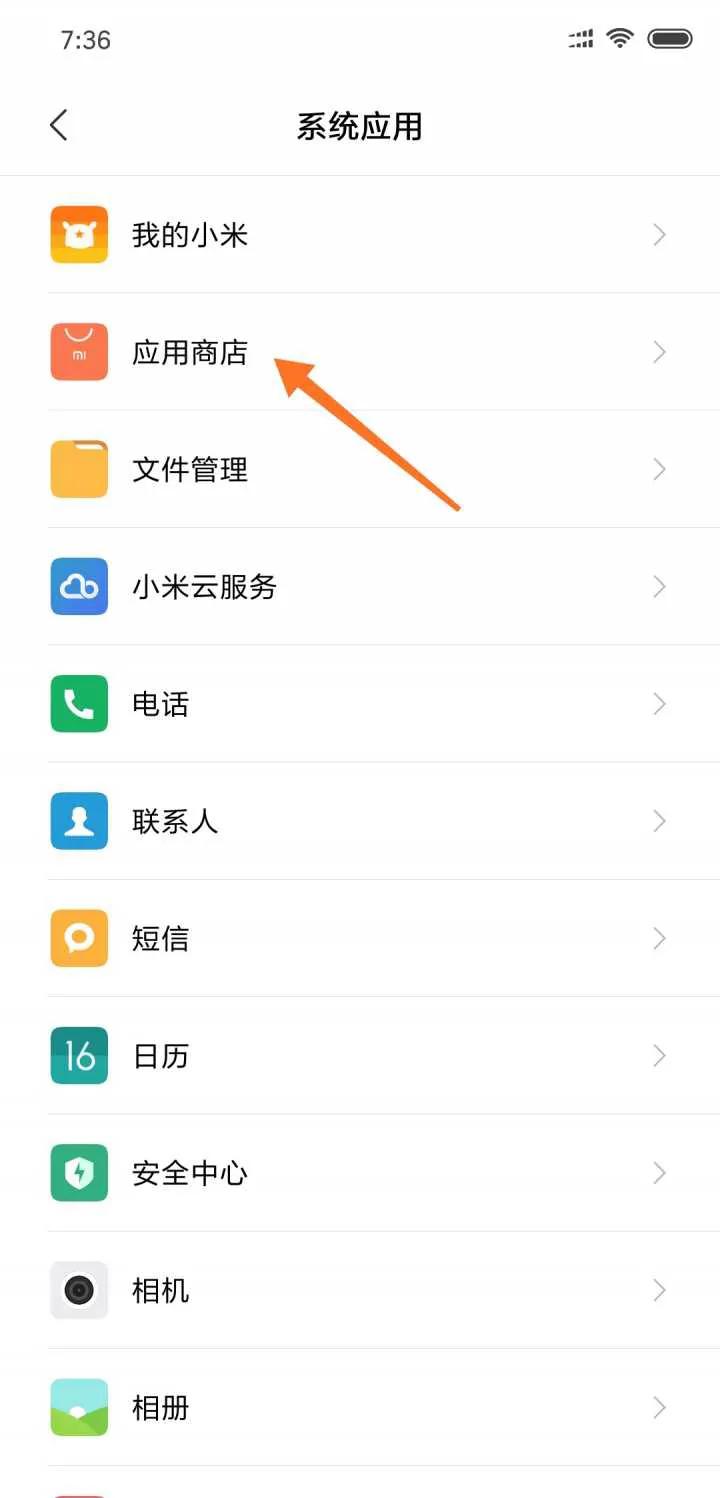Expand the 电话 row chevron
This screenshot has height=1498, width=720.
pyautogui.click(x=658, y=704)
